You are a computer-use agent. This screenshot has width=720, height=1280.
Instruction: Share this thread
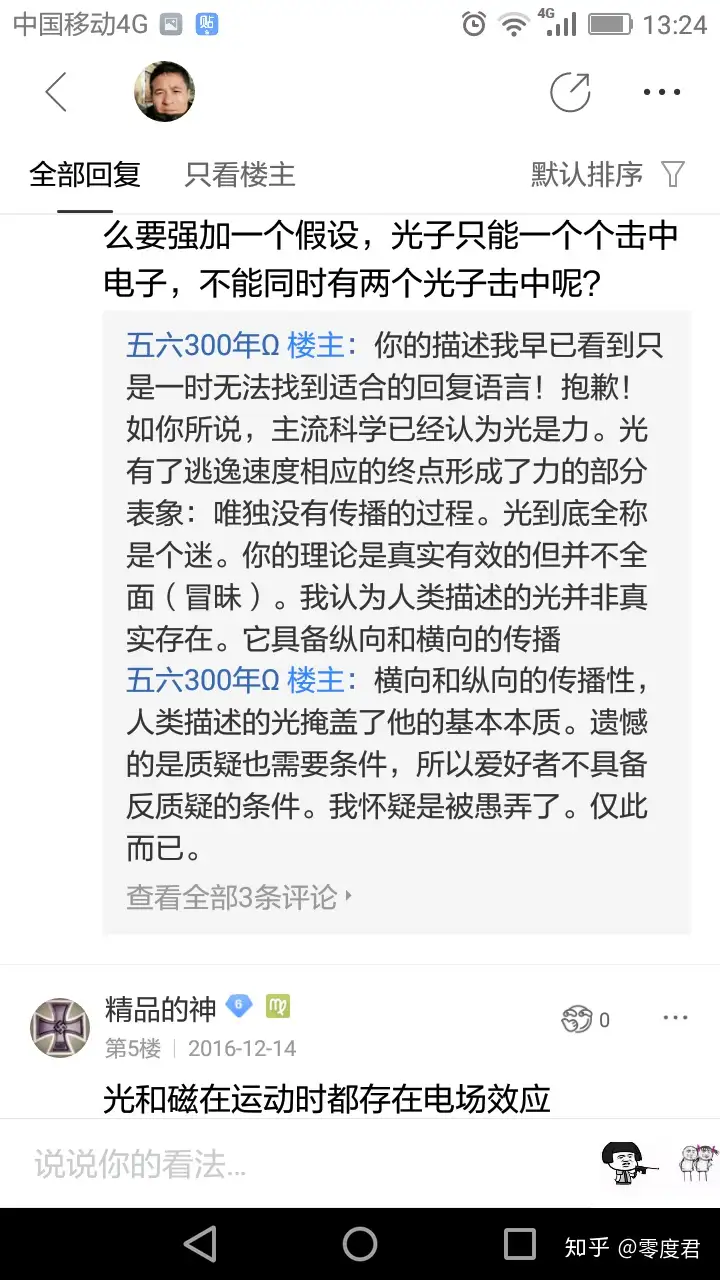point(570,93)
